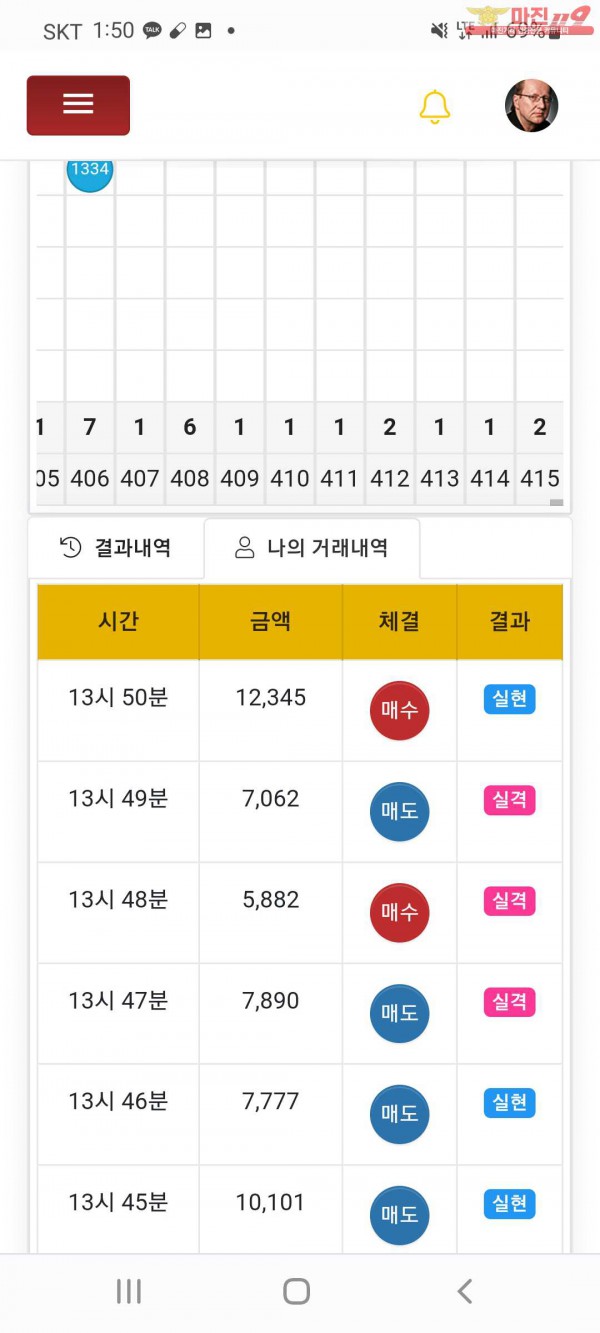This screenshot has width=600, height=1333.
Task: Go to the home screen
Action: [296, 1291]
